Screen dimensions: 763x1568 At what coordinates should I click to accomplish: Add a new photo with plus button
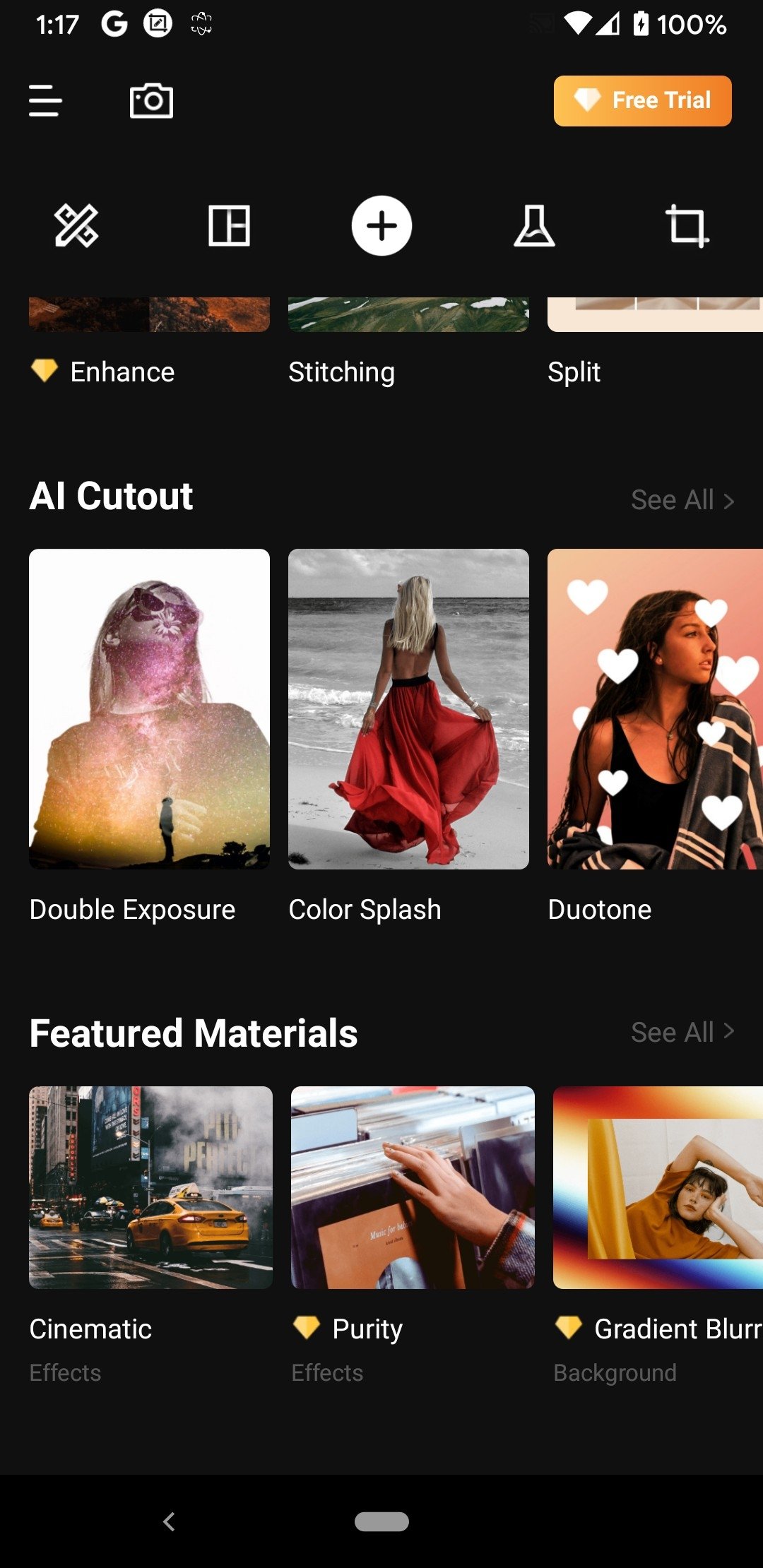click(x=381, y=226)
